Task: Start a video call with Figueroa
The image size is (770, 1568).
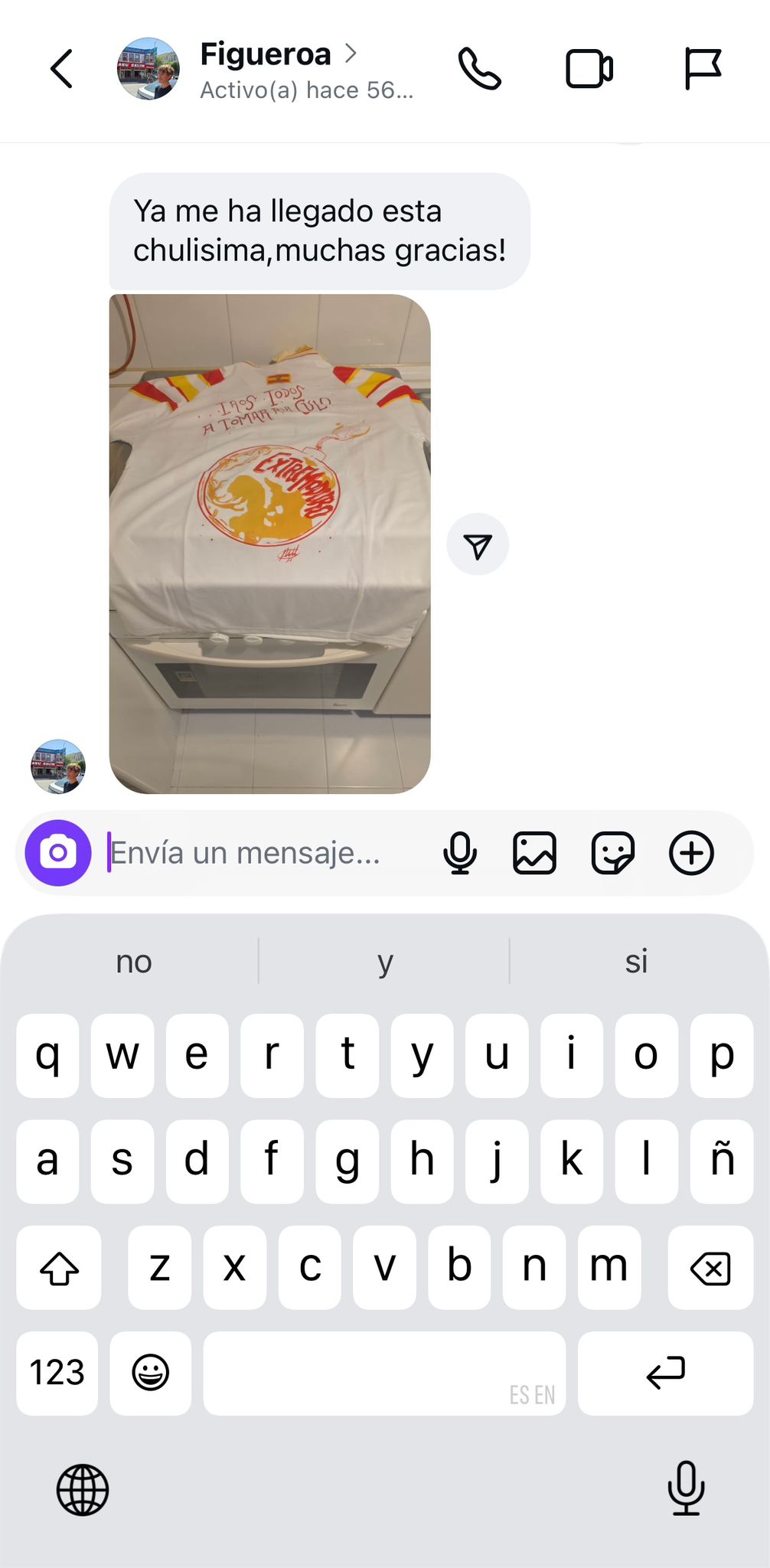Action: (589, 70)
